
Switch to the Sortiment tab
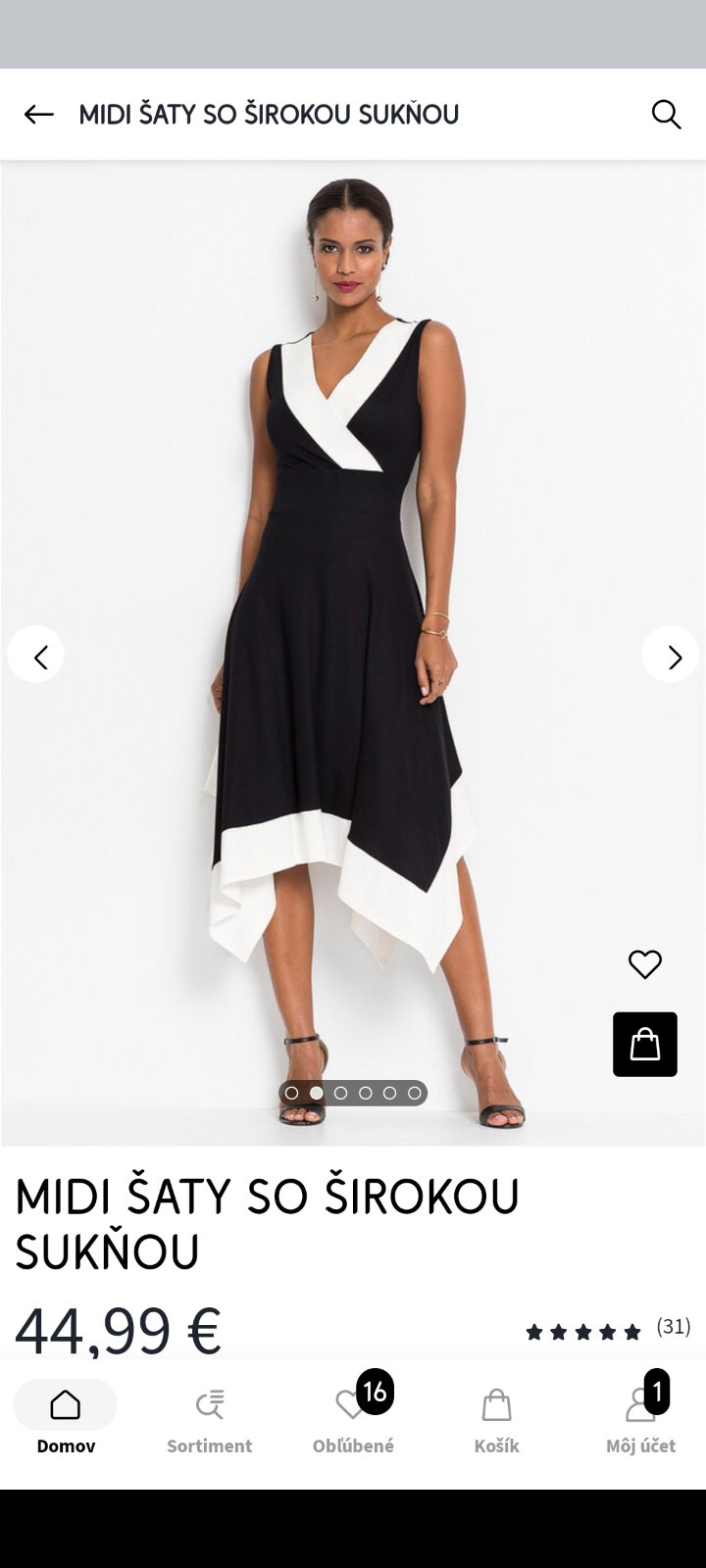pyautogui.click(x=209, y=1417)
